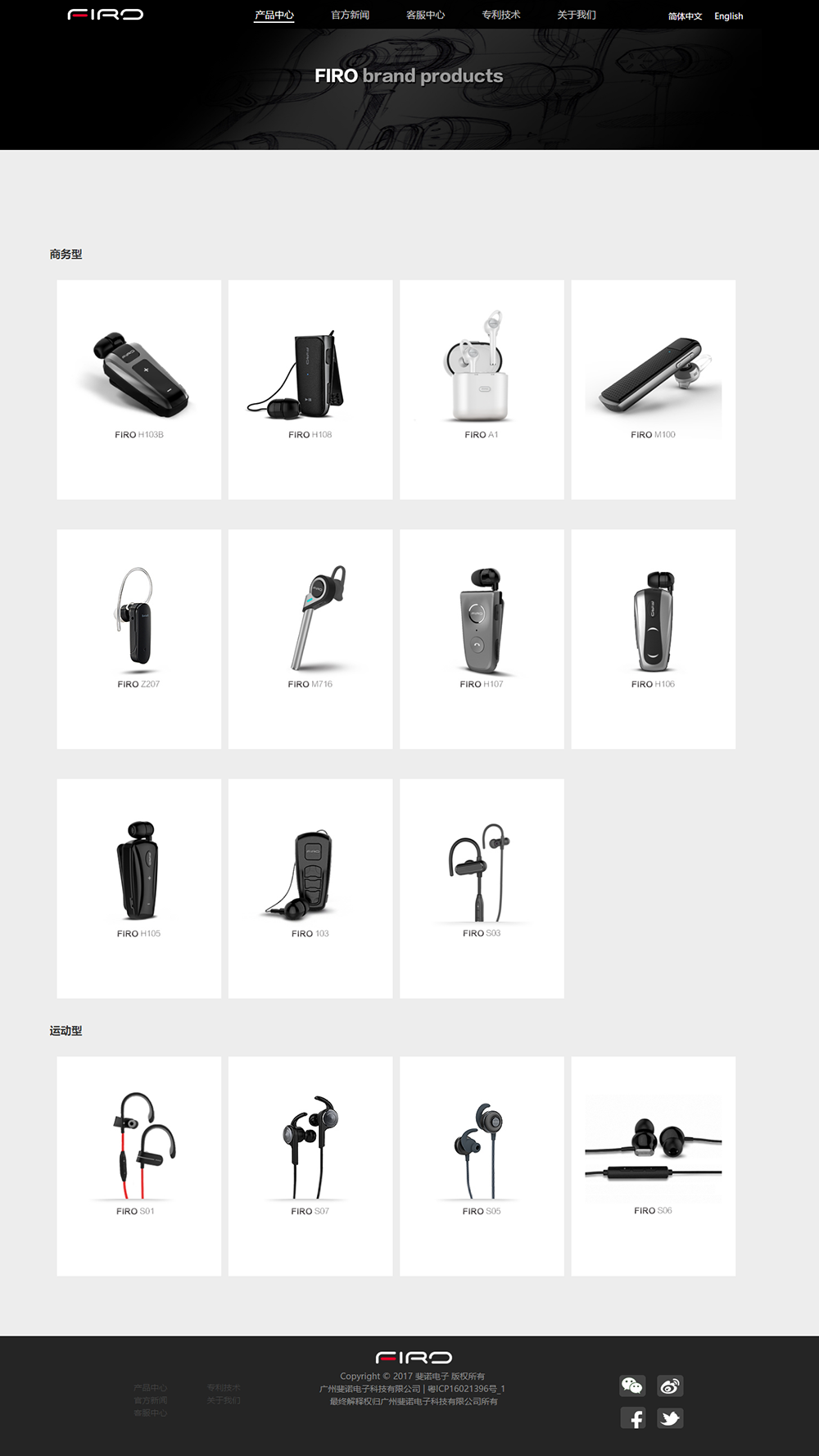The height and width of the screenshot is (1456, 819).
Task: Open the FIRO H103B product card
Action: point(139,389)
